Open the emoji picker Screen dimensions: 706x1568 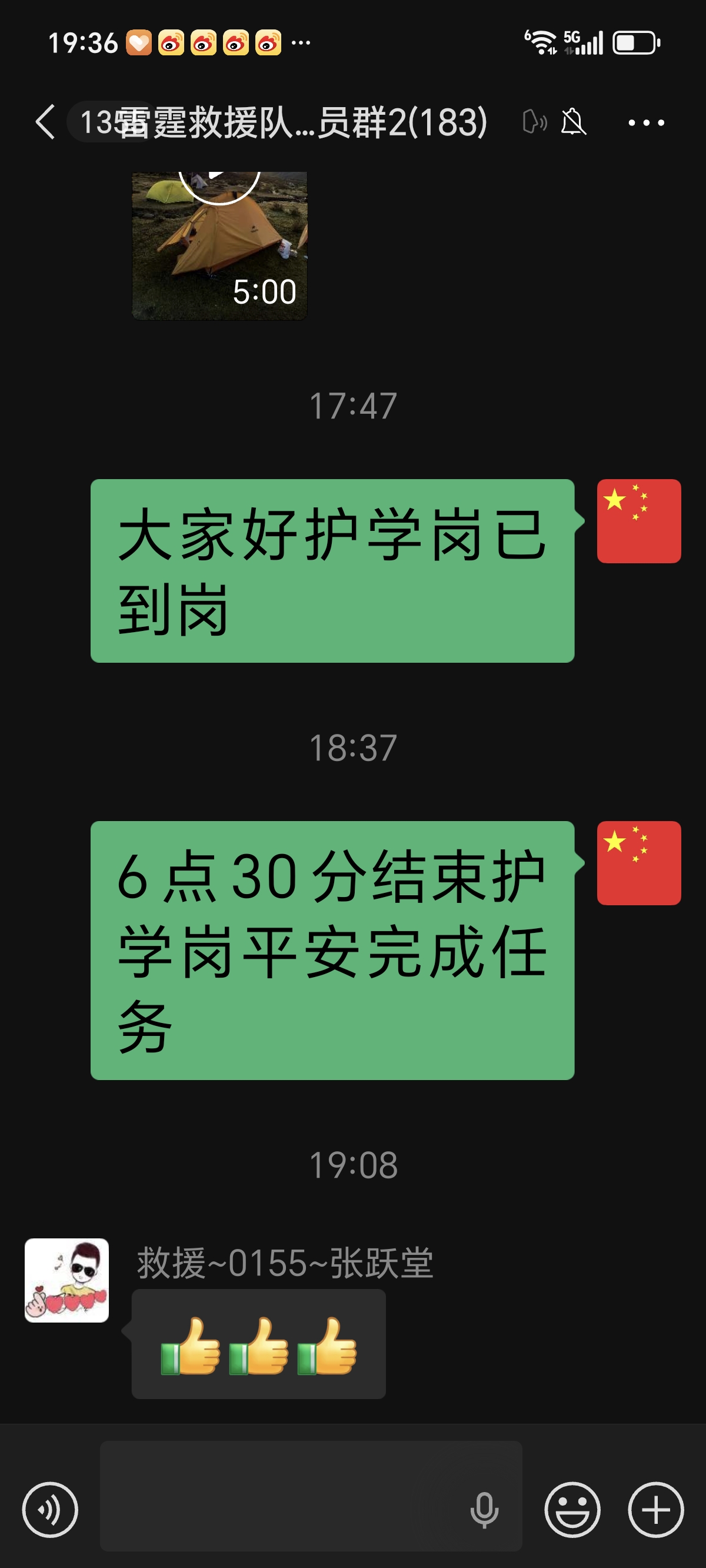click(572, 1510)
